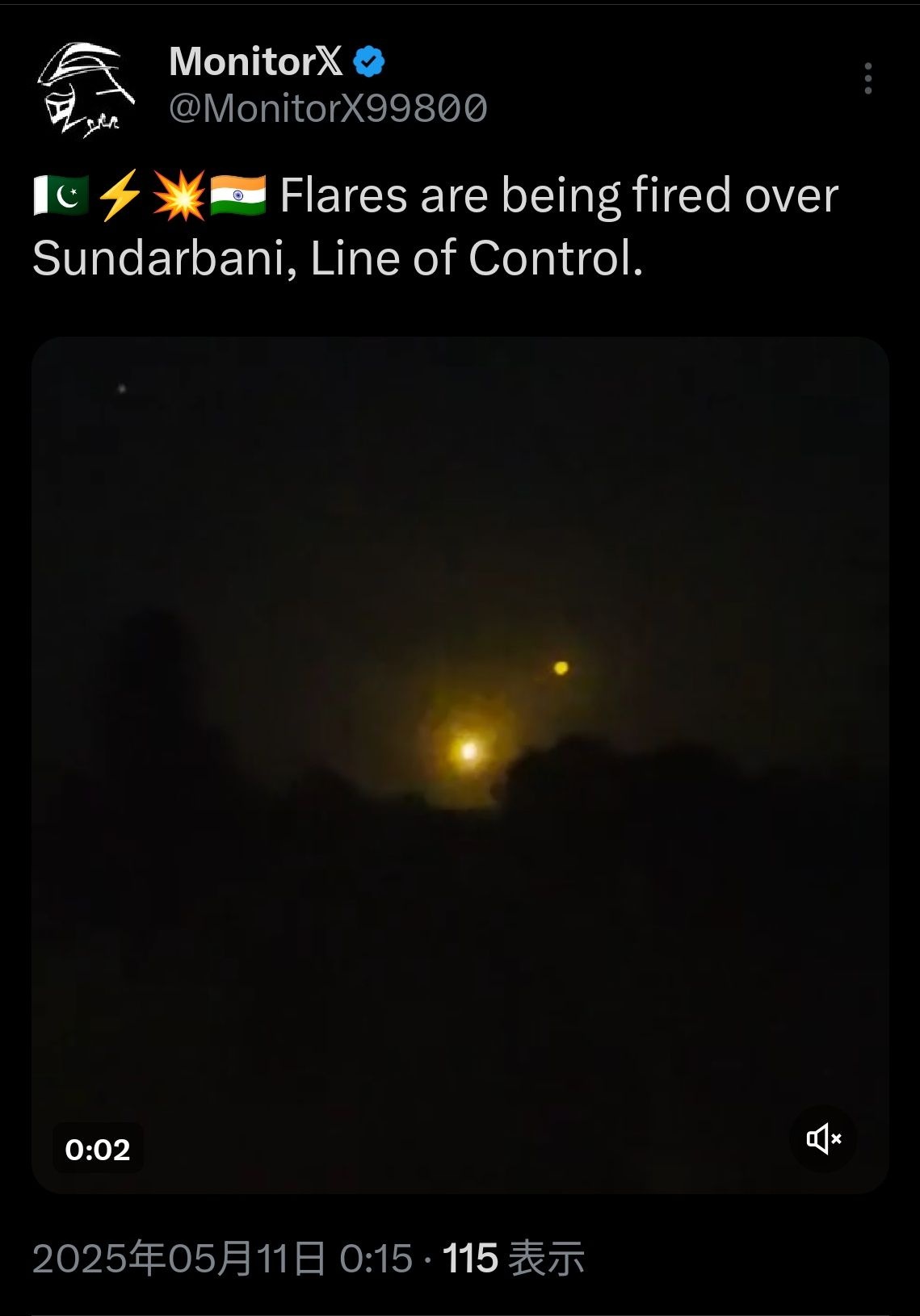The image size is (920, 1316).
Task: Open the @MonitorX99800 profile handle
Action: point(328,109)
